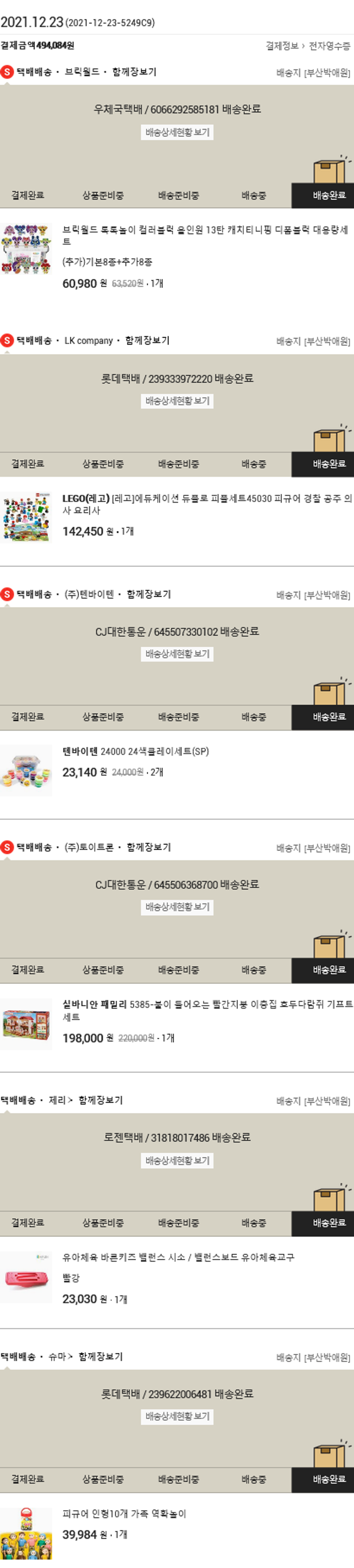Open LEGO 에듀케이션 듀플로 피플세트 product
The height and width of the screenshot is (1568, 354).
pos(207,504)
